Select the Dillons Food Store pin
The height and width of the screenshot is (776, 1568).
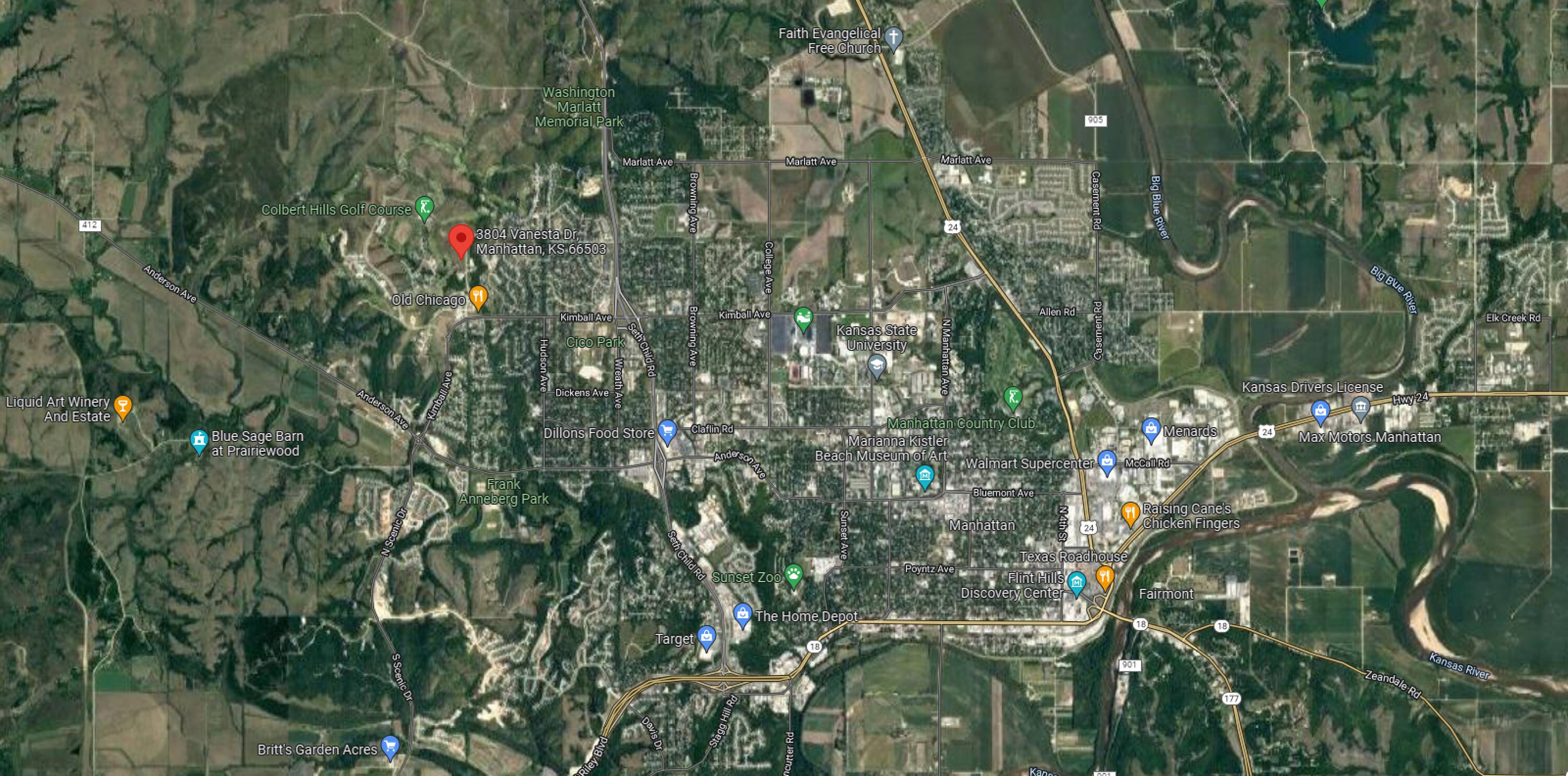point(667,431)
